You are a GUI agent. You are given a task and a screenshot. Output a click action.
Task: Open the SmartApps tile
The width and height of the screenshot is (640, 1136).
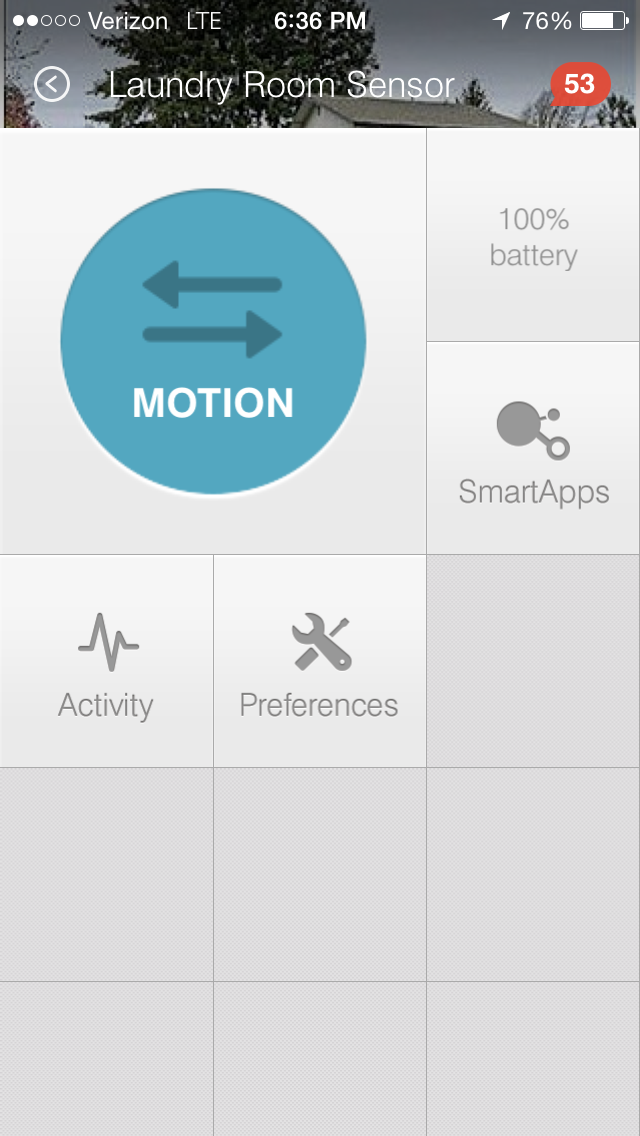533,448
